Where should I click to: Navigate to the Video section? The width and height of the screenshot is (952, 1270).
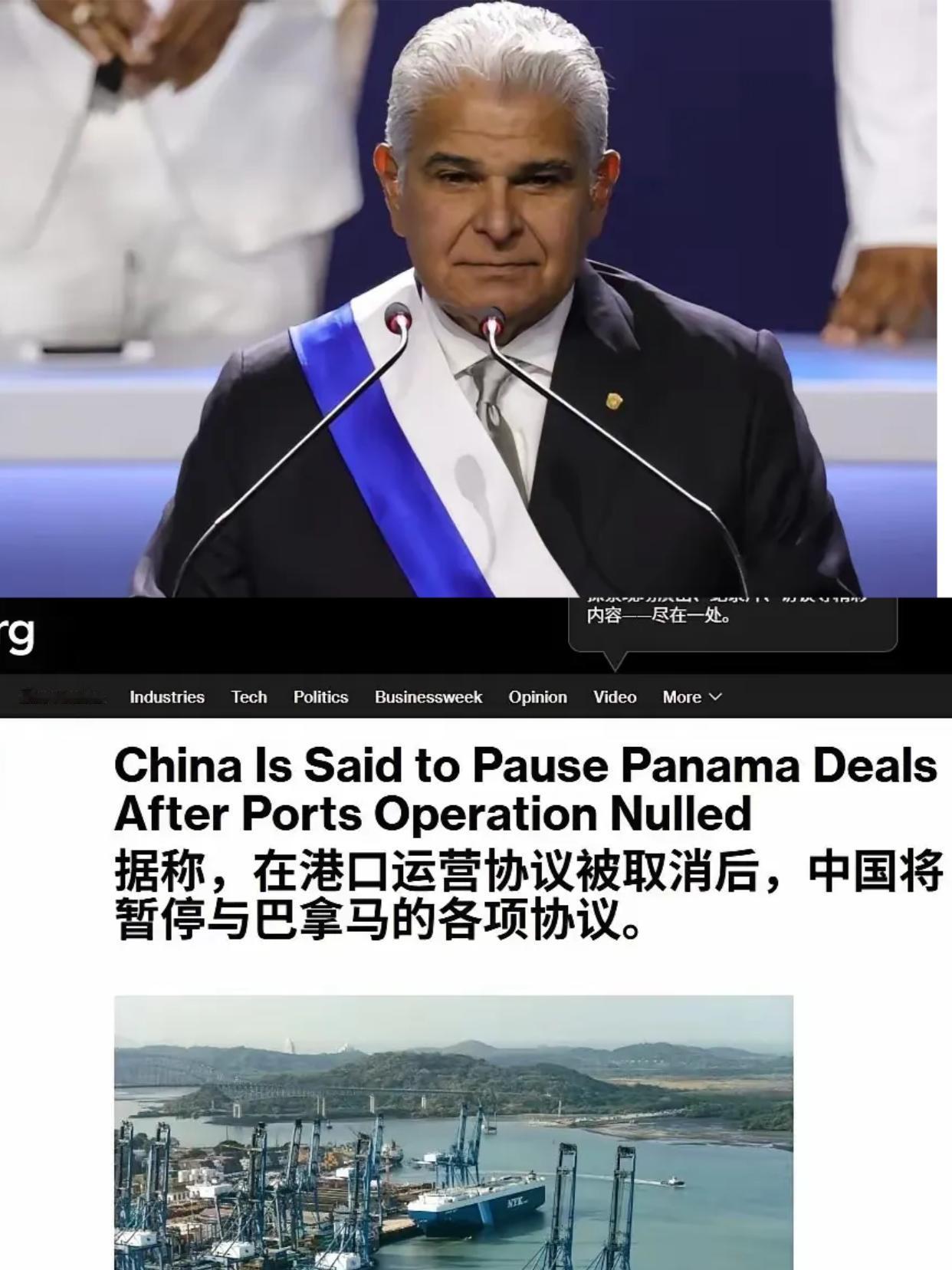pyautogui.click(x=614, y=698)
